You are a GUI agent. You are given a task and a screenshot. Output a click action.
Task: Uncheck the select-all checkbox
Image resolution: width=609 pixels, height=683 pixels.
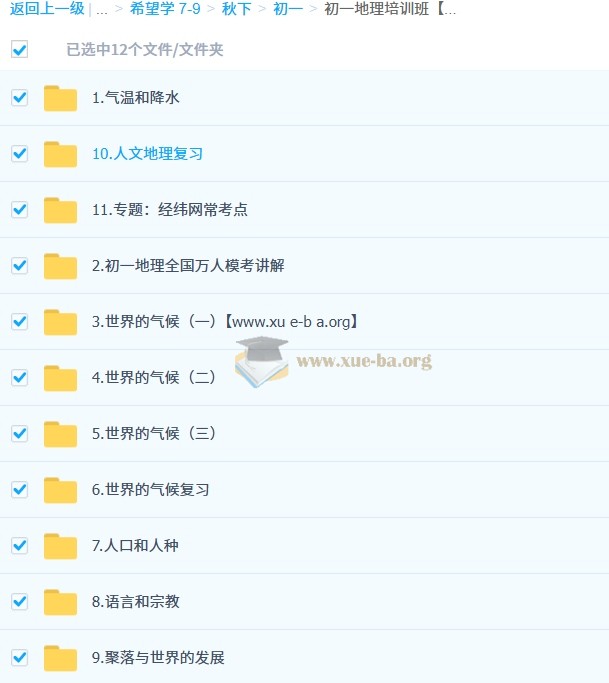click(19, 49)
